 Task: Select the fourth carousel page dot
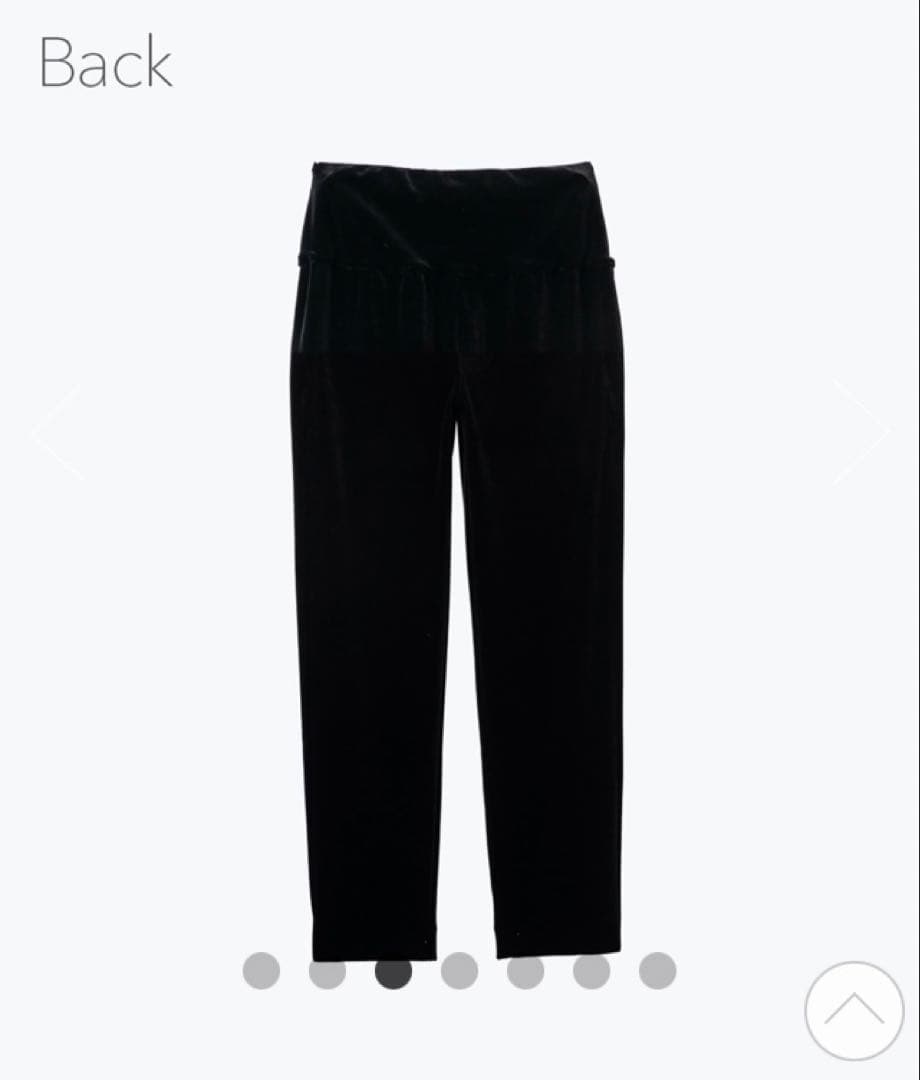(459, 970)
